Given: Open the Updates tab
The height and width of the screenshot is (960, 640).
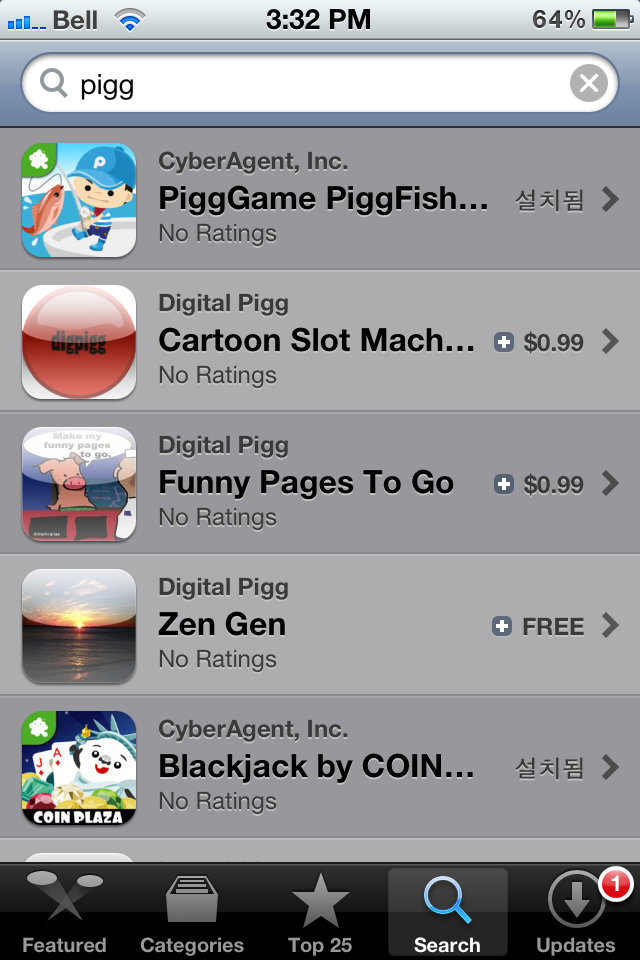Looking at the screenshot, I should point(576,912).
